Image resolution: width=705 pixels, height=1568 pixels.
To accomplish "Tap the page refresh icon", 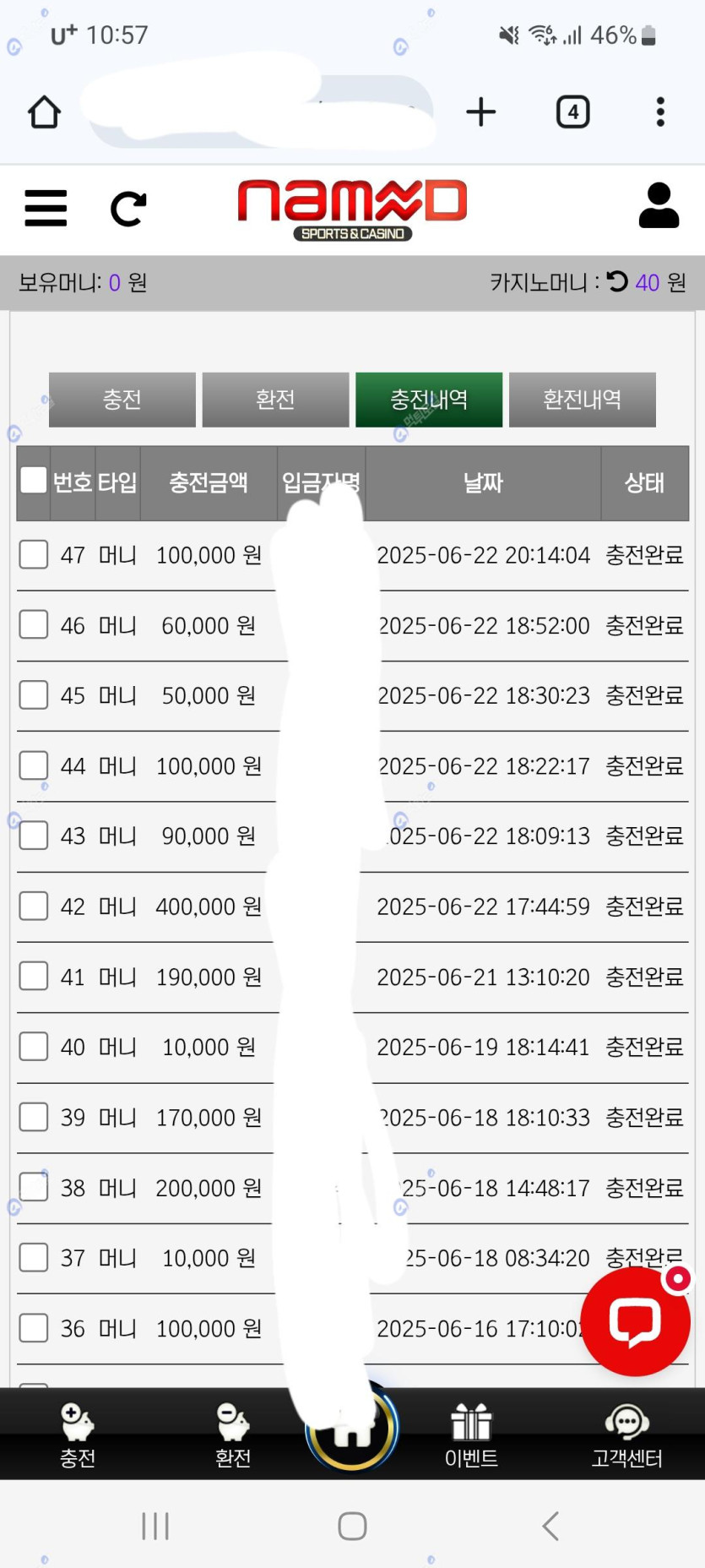I will coord(128,209).
